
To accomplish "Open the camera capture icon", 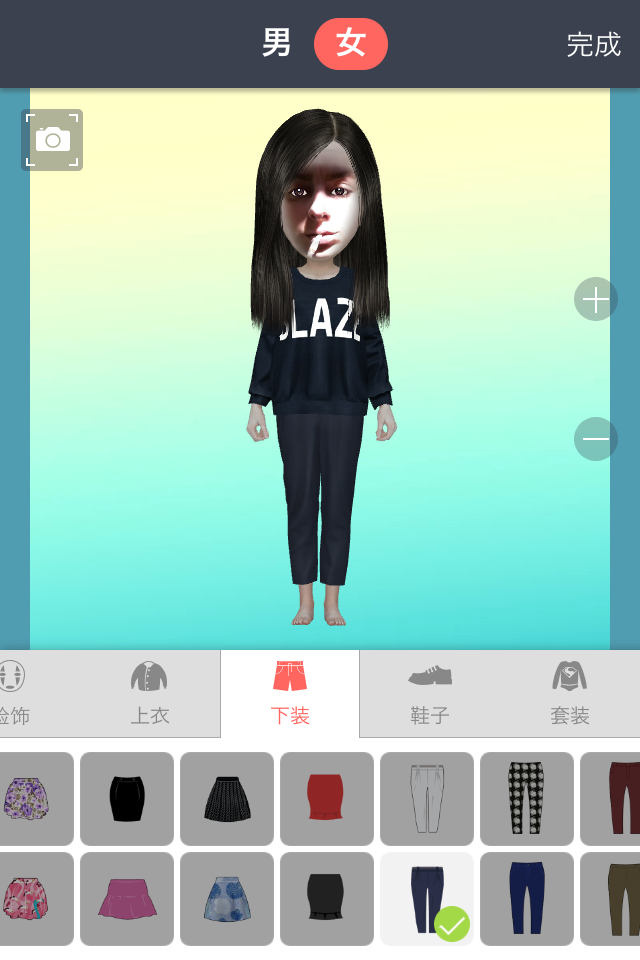I will 52,140.
